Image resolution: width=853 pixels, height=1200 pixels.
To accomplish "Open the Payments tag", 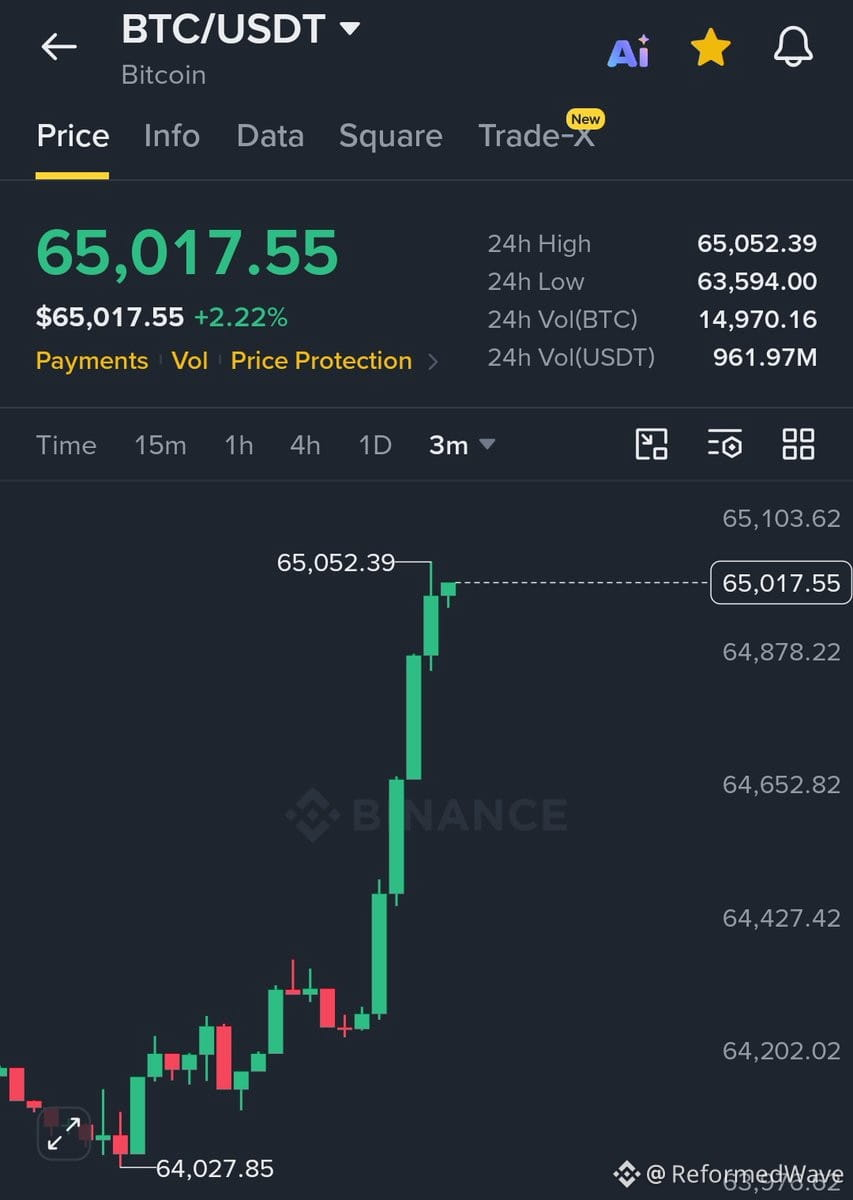I will [92, 361].
